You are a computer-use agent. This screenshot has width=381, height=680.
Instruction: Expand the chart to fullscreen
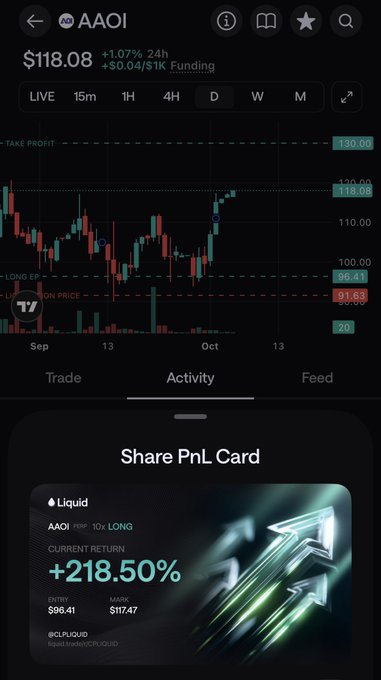click(346, 97)
